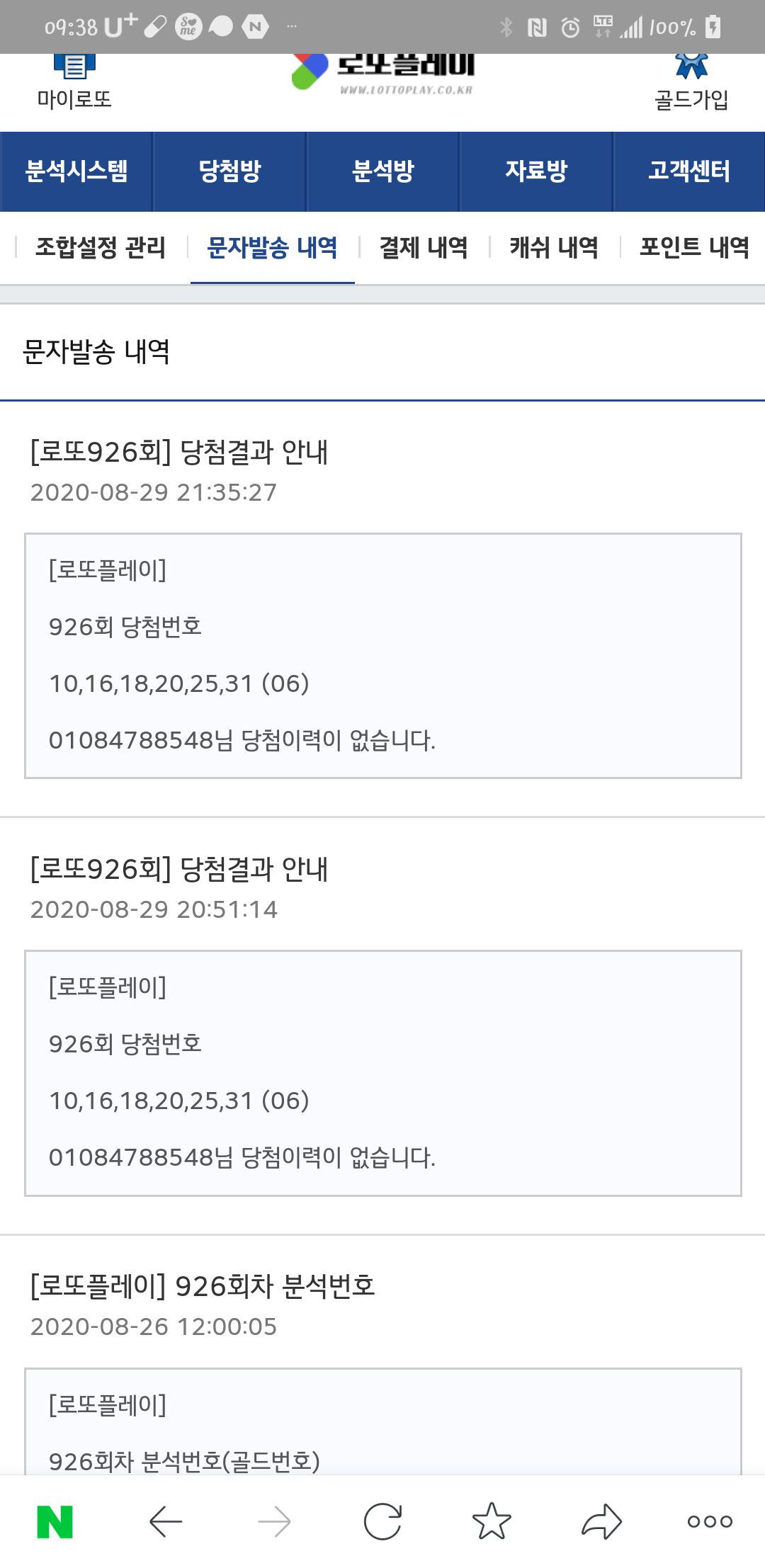Screen dimensions: 765x1568
Task: Open the 분석시스템 menu
Action: tap(76, 171)
